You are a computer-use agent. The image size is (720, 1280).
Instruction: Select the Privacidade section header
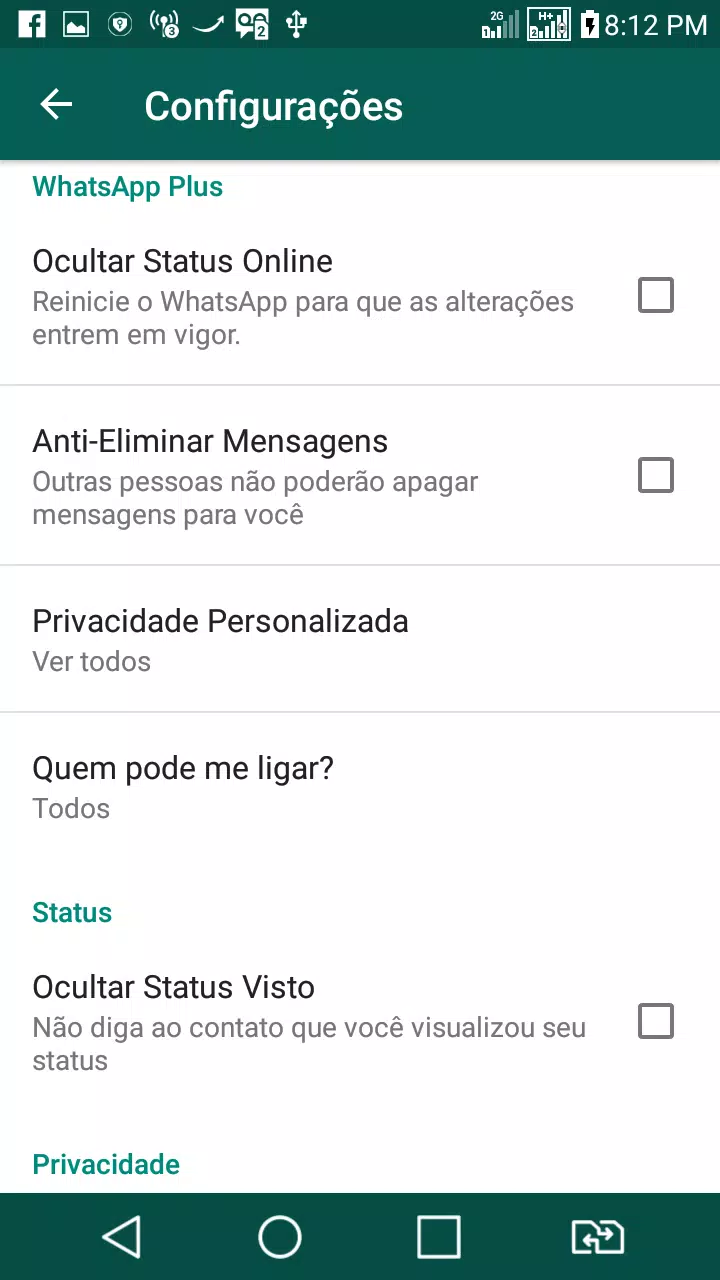point(105,1164)
